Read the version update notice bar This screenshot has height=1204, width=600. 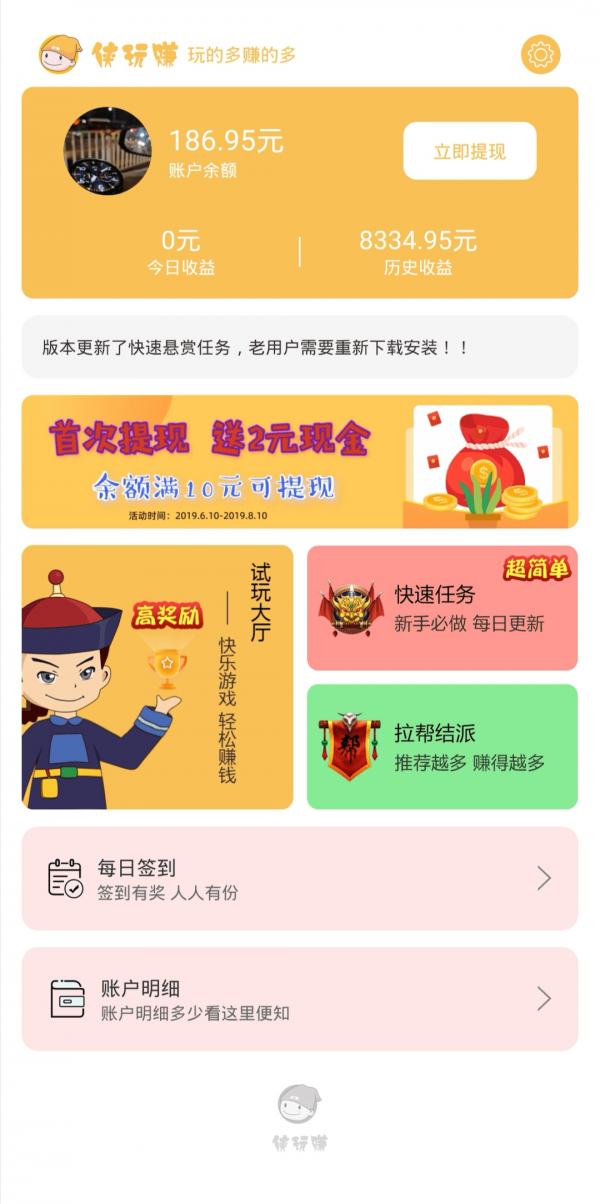(300, 347)
